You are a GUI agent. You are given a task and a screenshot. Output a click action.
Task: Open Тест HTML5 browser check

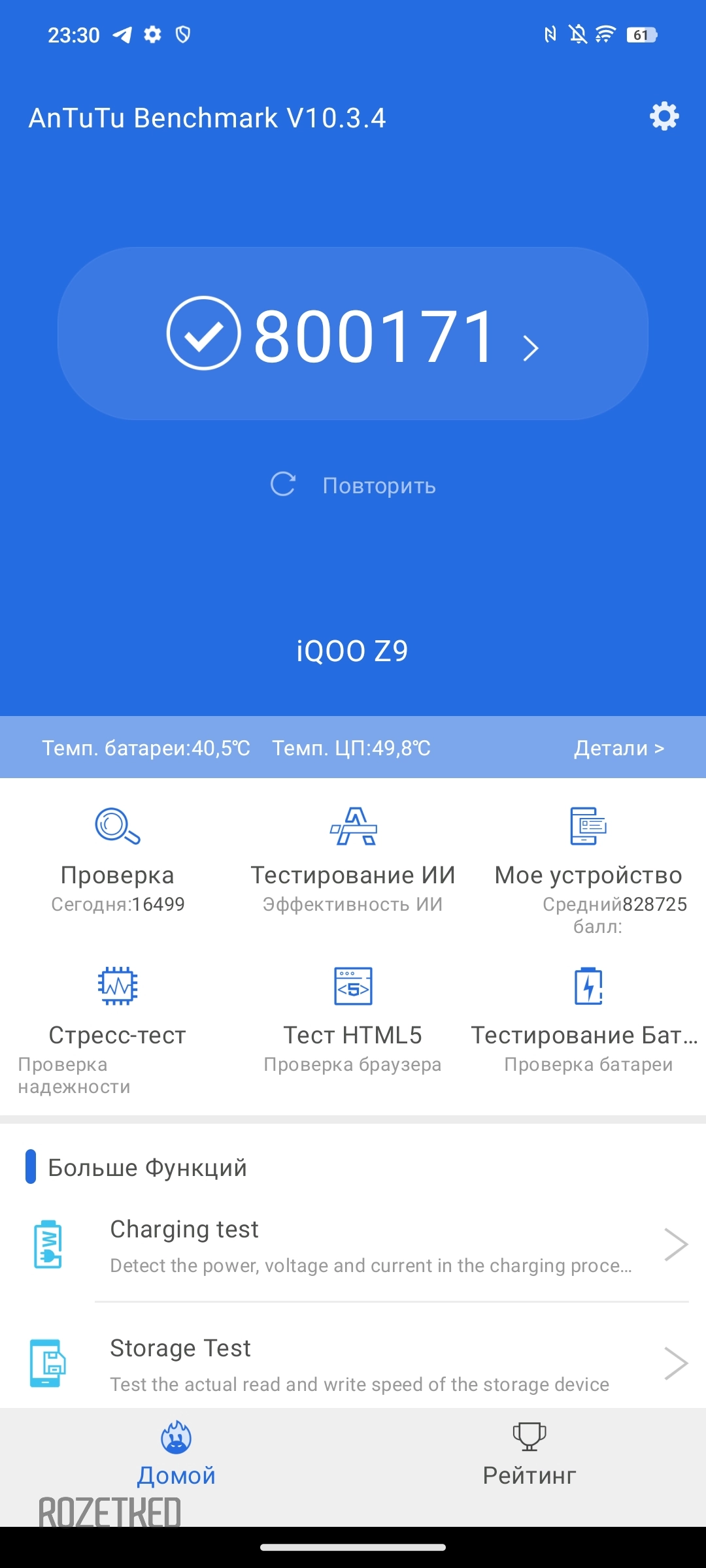(x=353, y=1021)
